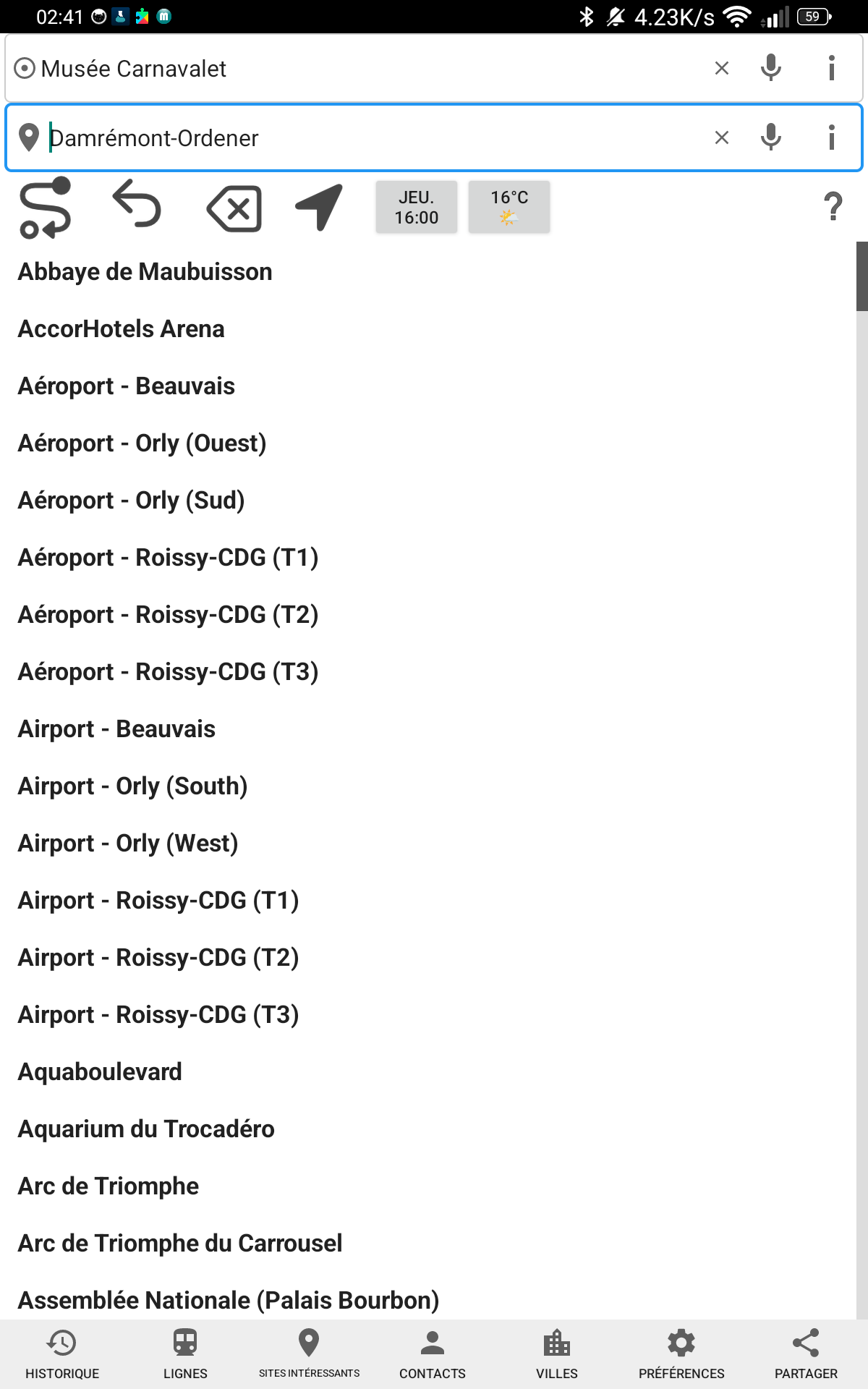Clear the Musée Carnavalet departure field
This screenshot has width=868, height=1389.
(721, 69)
